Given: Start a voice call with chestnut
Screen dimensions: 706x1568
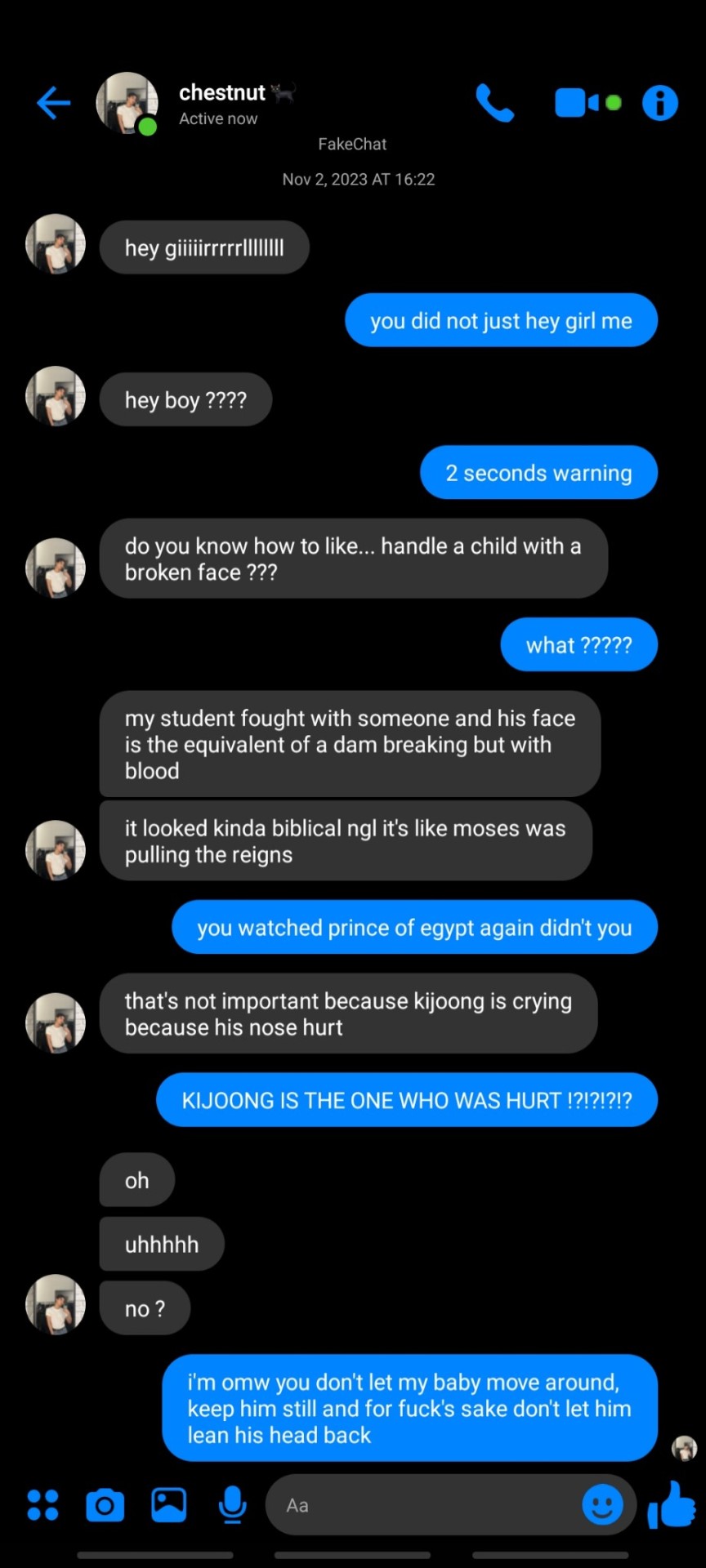Looking at the screenshot, I should [x=494, y=104].
